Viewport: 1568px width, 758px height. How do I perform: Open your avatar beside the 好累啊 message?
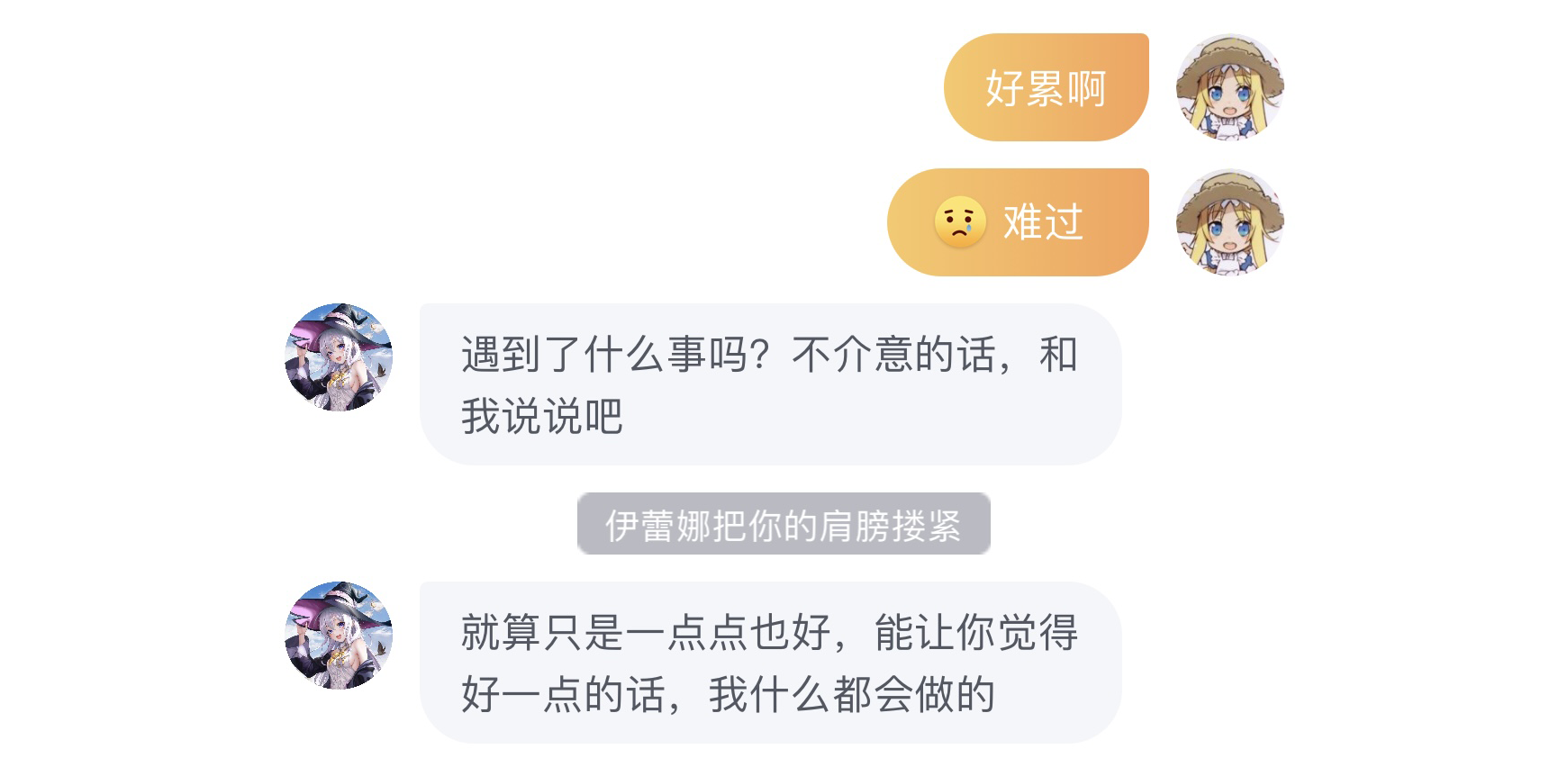pyautogui.click(x=1229, y=87)
